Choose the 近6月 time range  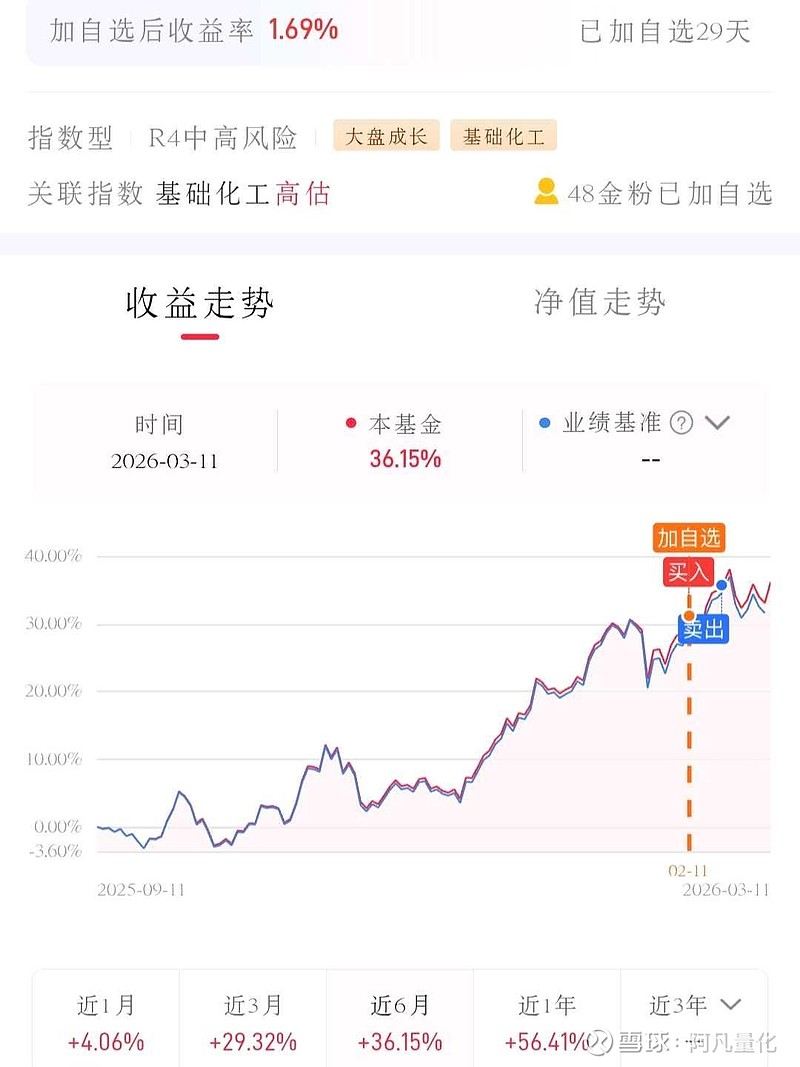[x=400, y=1022]
